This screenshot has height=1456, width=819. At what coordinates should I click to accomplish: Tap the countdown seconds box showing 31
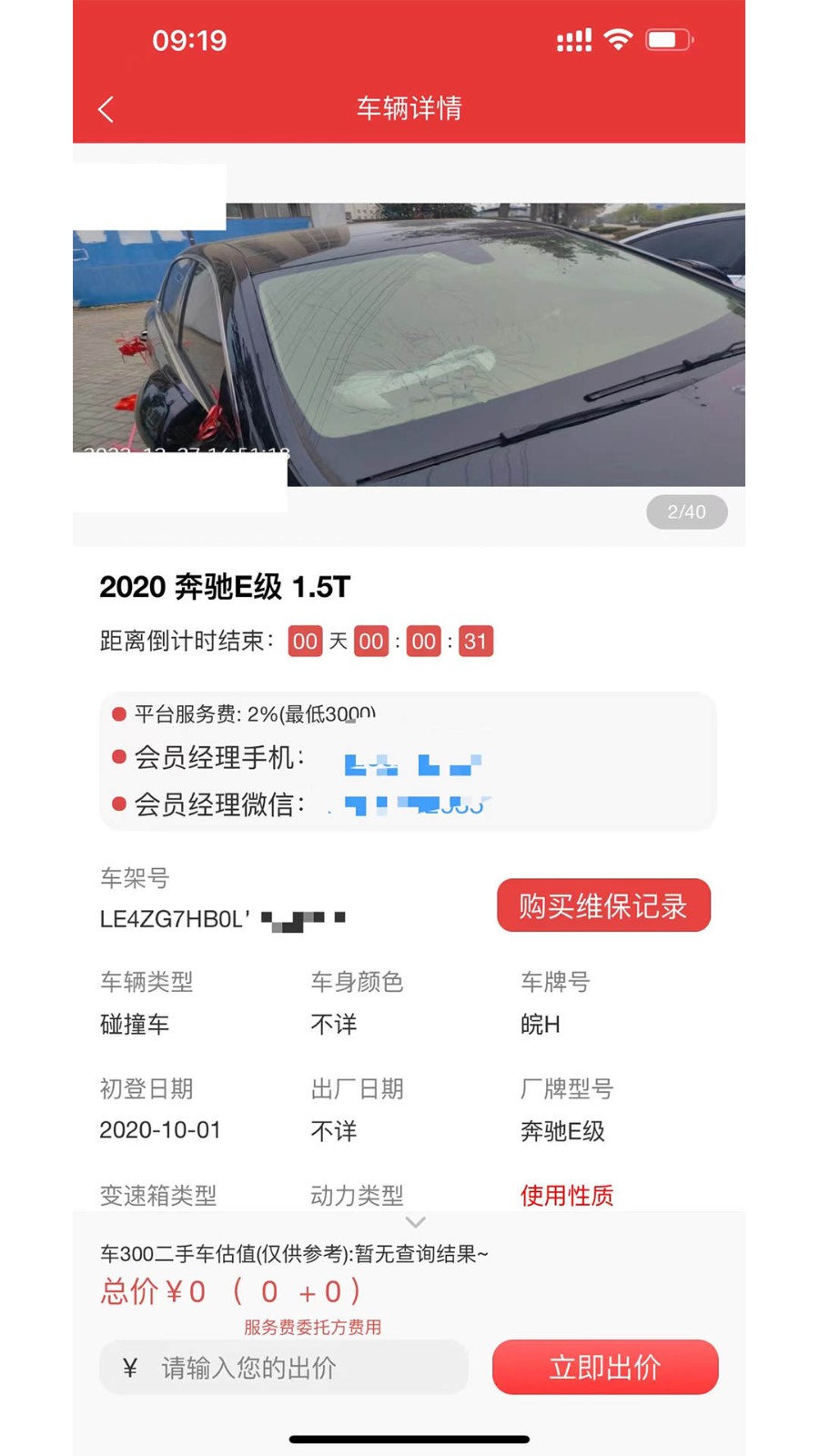coord(475,641)
